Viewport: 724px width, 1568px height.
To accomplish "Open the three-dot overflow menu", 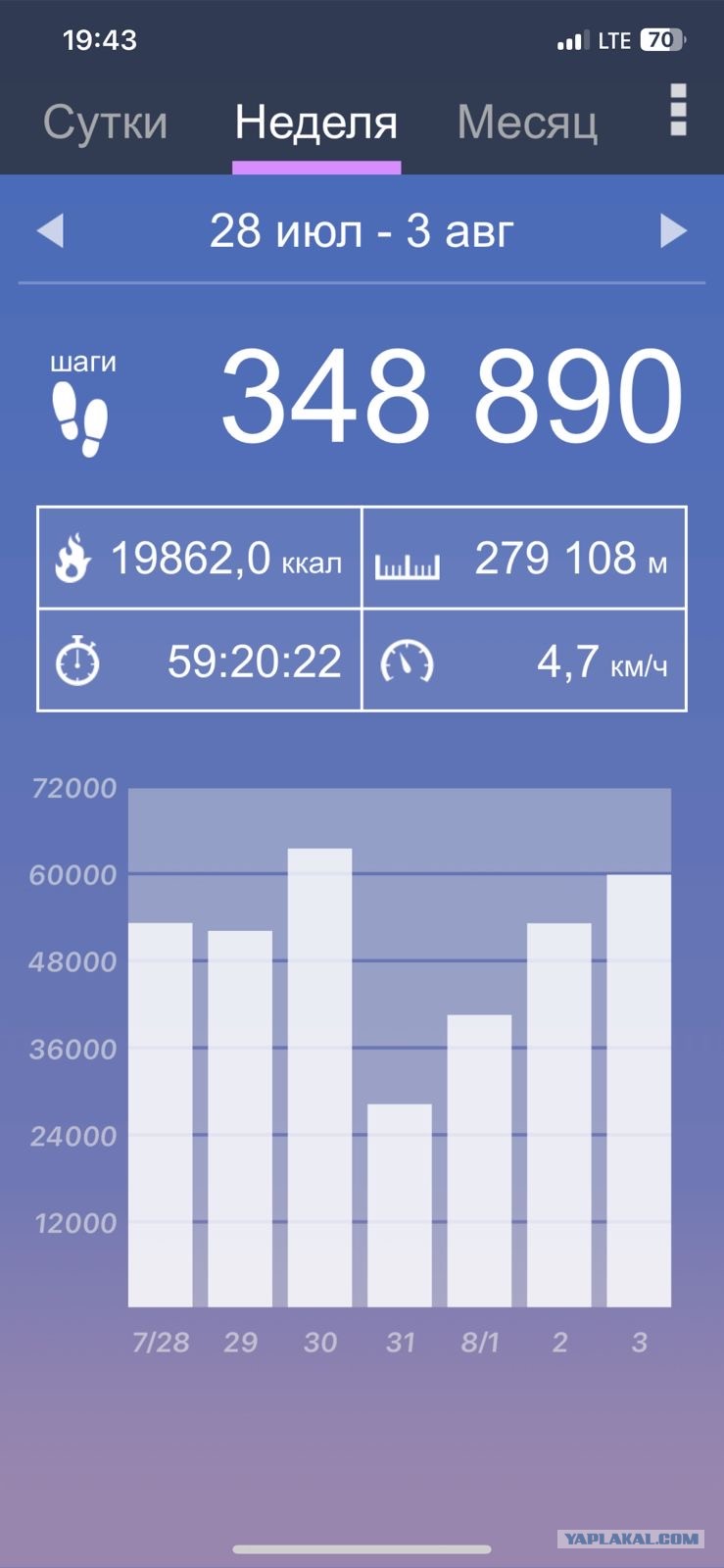I will (x=678, y=110).
